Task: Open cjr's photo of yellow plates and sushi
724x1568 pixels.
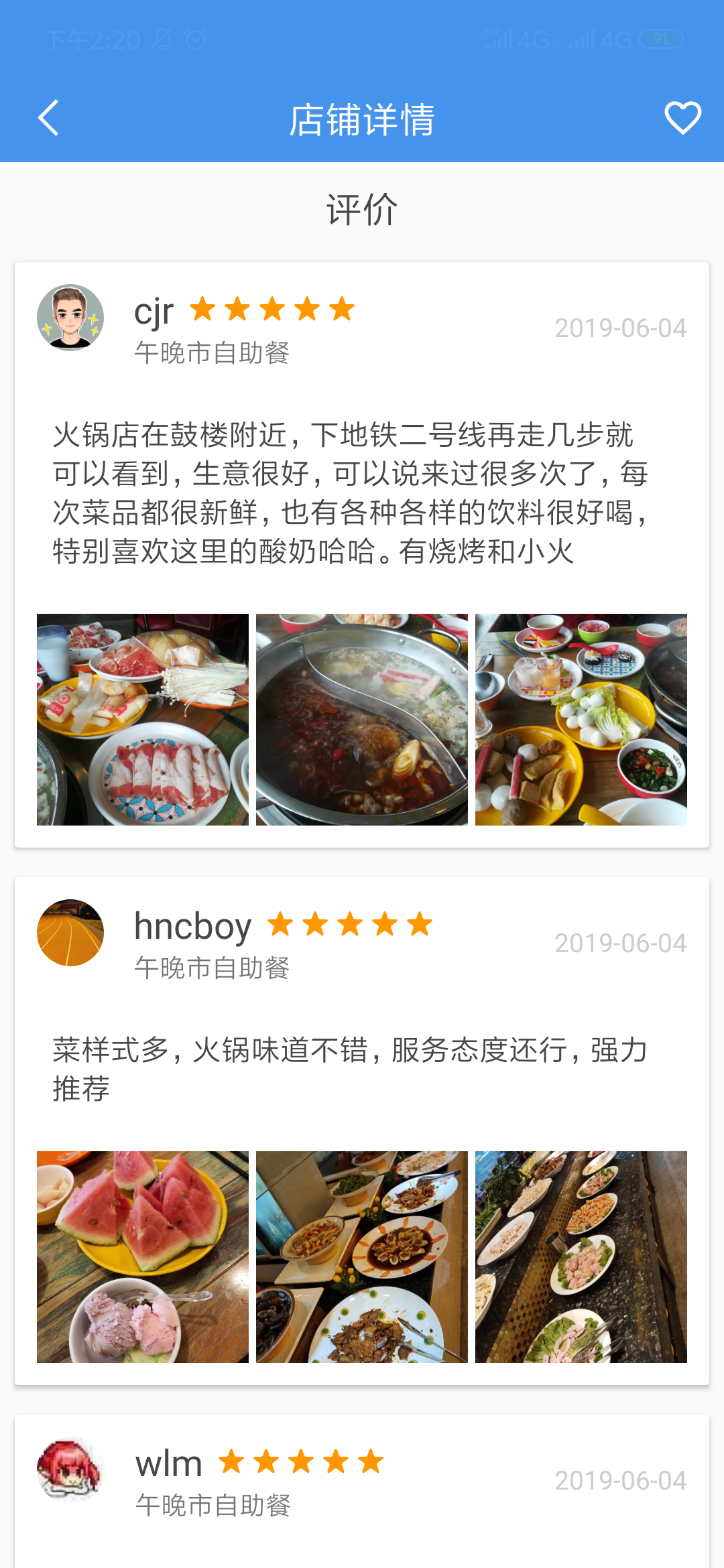Action: click(581, 719)
